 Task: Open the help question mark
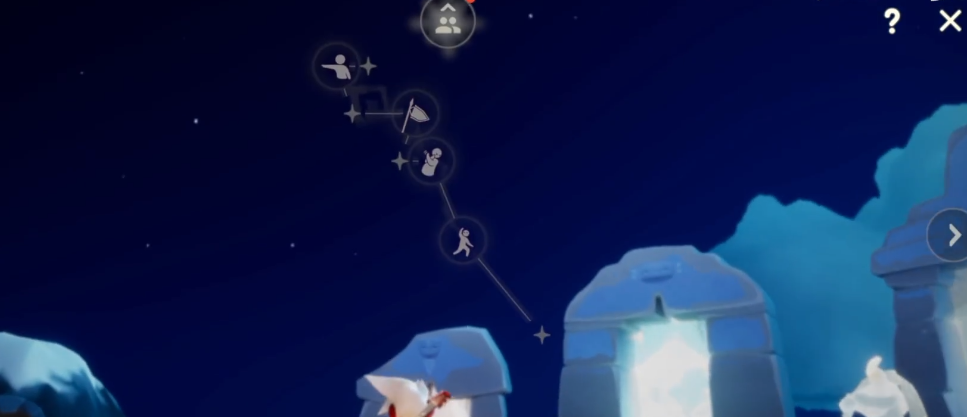pyautogui.click(x=892, y=21)
